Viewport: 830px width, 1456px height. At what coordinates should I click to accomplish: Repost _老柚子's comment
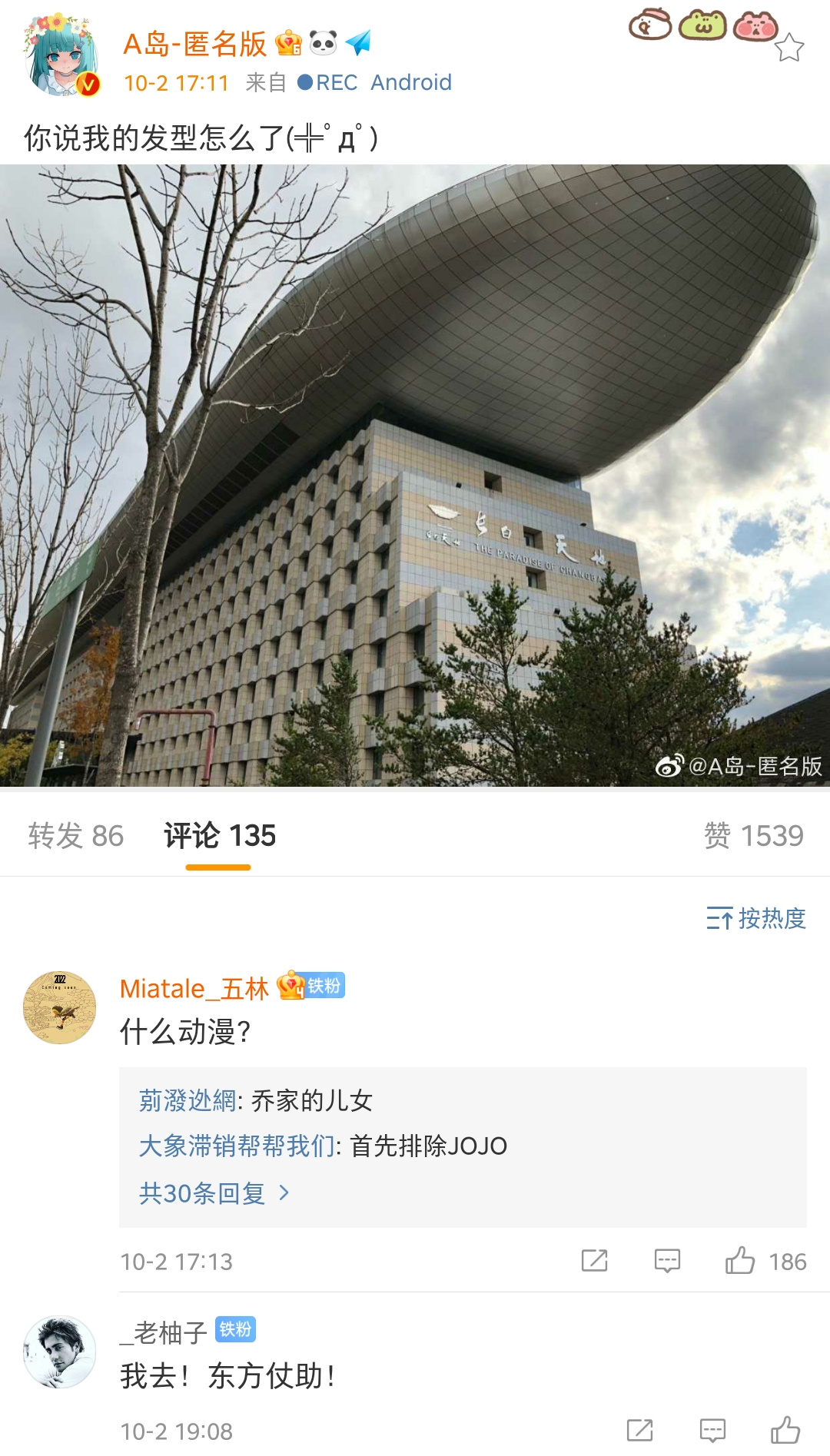(x=639, y=1431)
